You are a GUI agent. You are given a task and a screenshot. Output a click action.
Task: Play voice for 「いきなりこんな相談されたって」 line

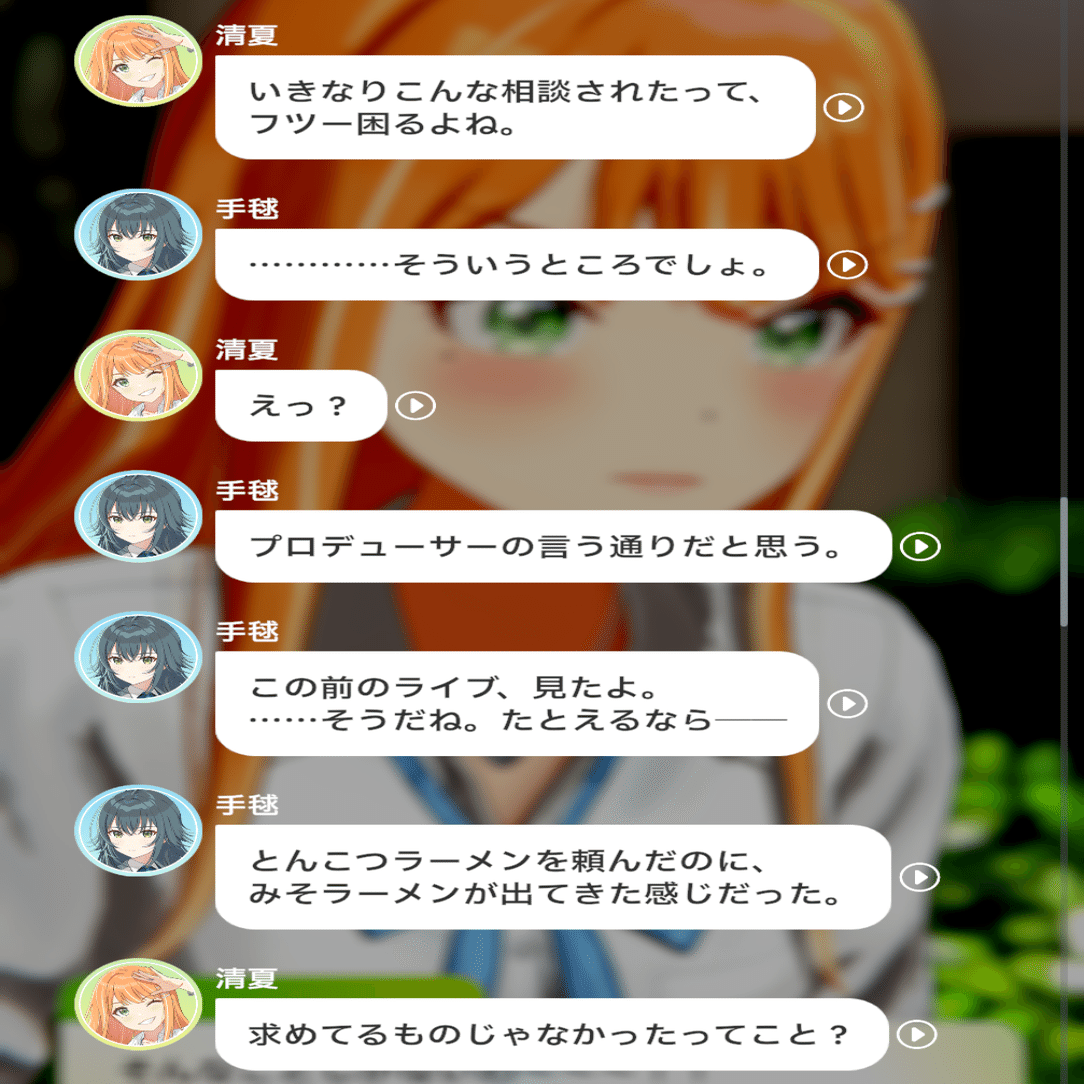[844, 107]
